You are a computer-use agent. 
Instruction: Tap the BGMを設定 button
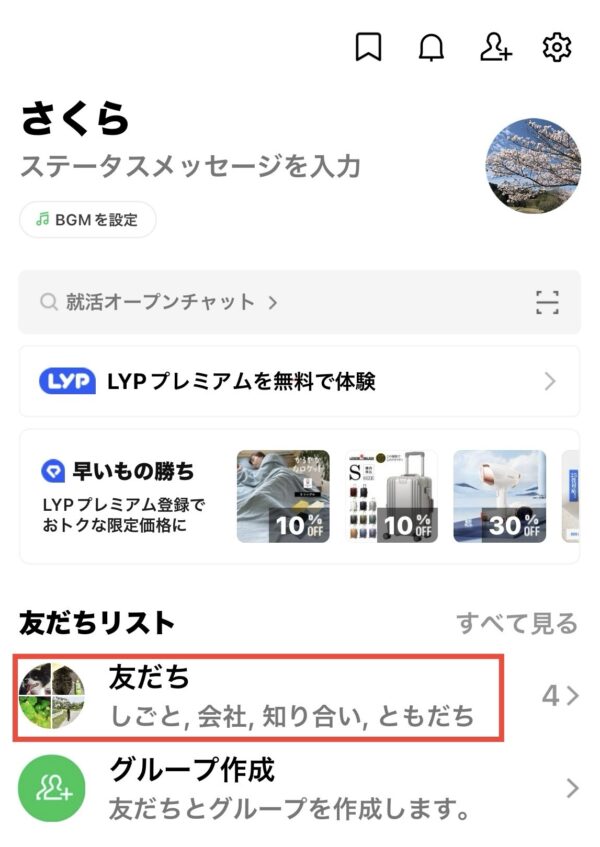pos(88,220)
